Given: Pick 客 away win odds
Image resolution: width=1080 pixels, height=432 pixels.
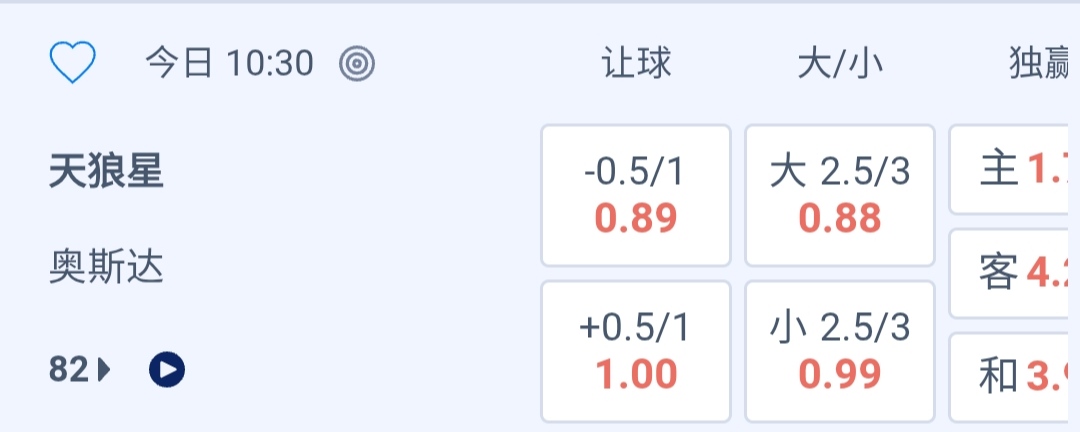Looking at the screenshot, I should coord(1014,273).
